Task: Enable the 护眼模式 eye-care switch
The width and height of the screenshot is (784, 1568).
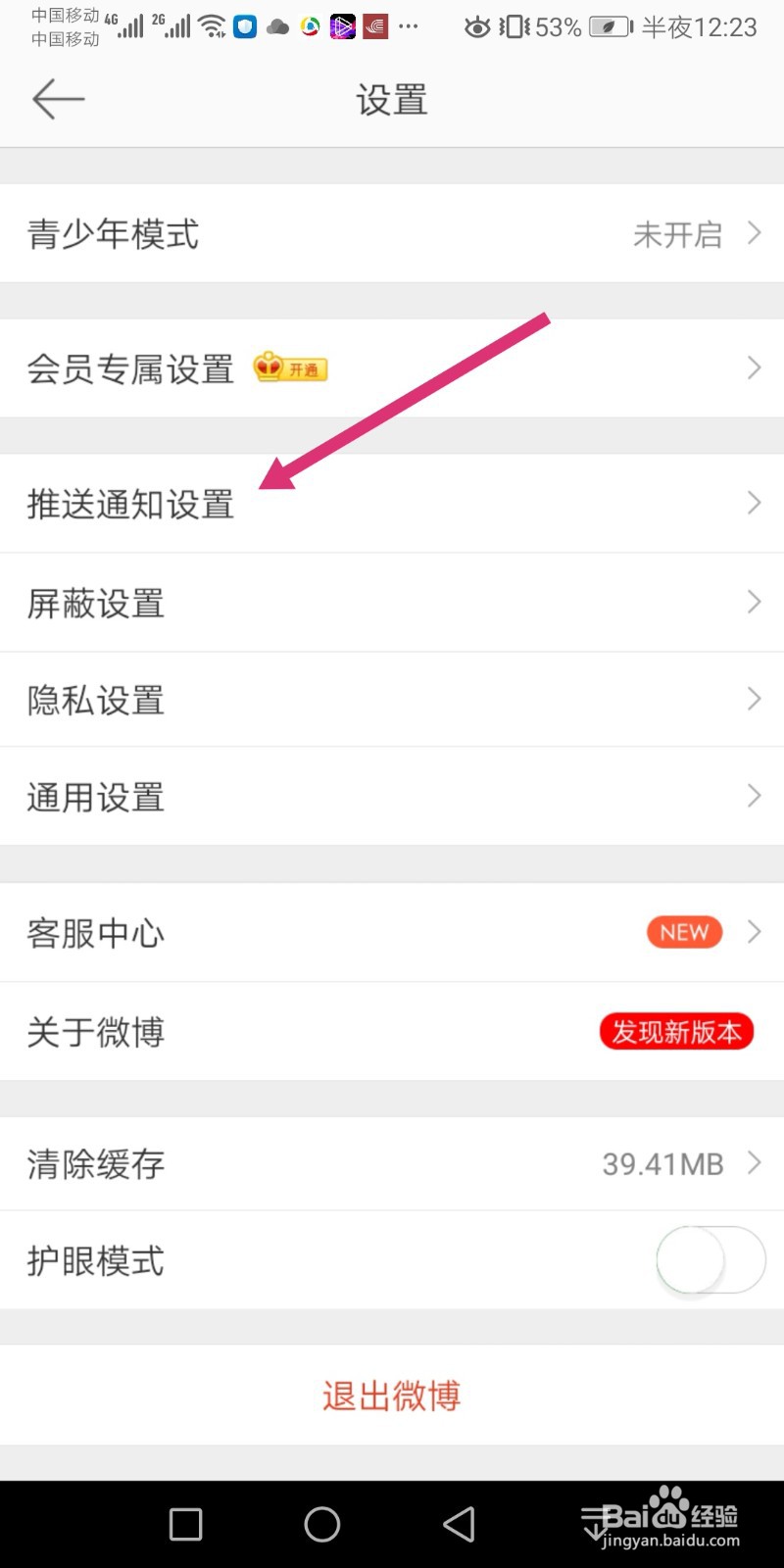Action: (x=710, y=1260)
